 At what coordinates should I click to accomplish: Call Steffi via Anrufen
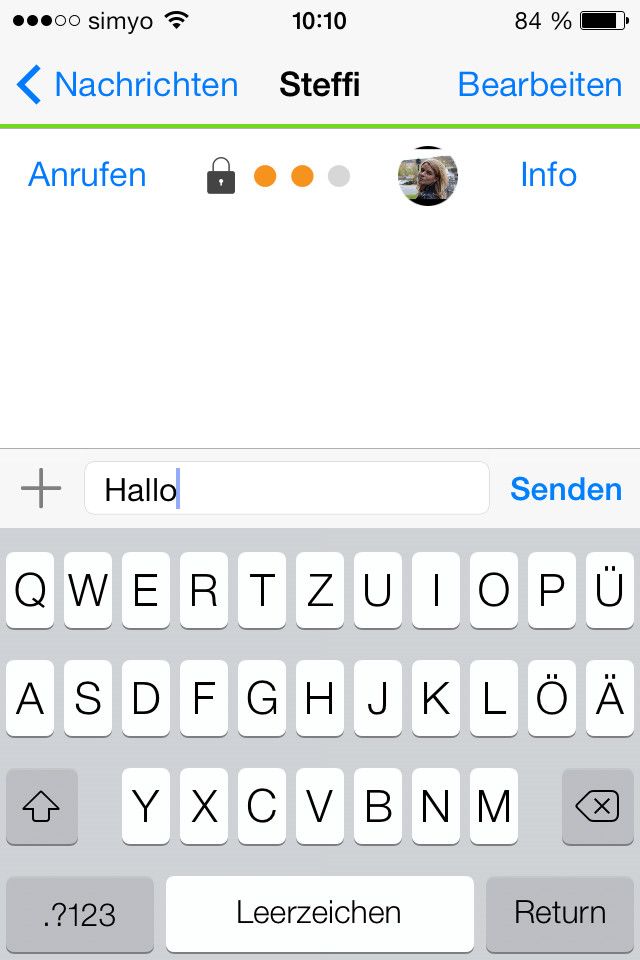pos(87,175)
